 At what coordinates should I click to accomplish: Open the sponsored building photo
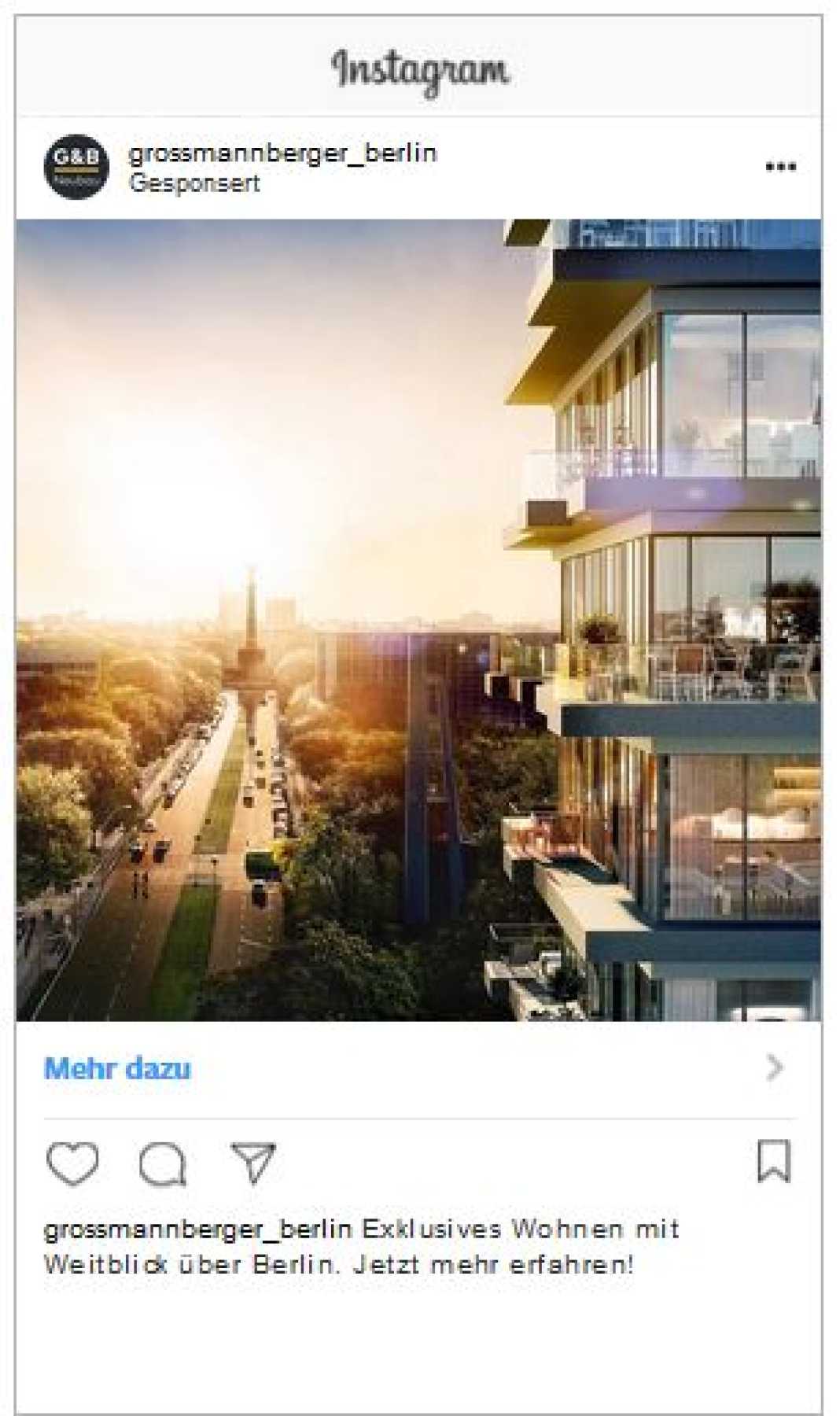418,620
